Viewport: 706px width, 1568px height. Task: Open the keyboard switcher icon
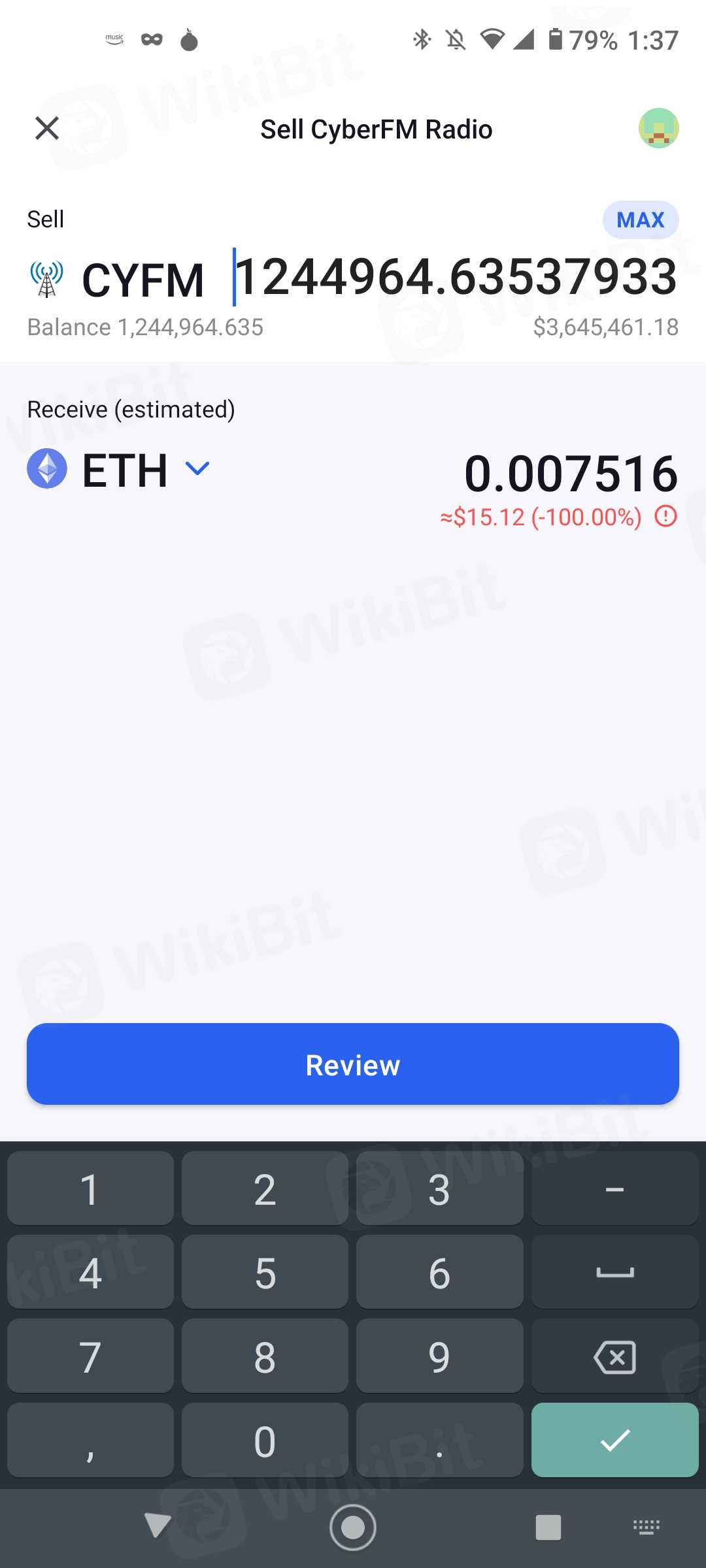pyautogui.click(x=646, y=1527)
